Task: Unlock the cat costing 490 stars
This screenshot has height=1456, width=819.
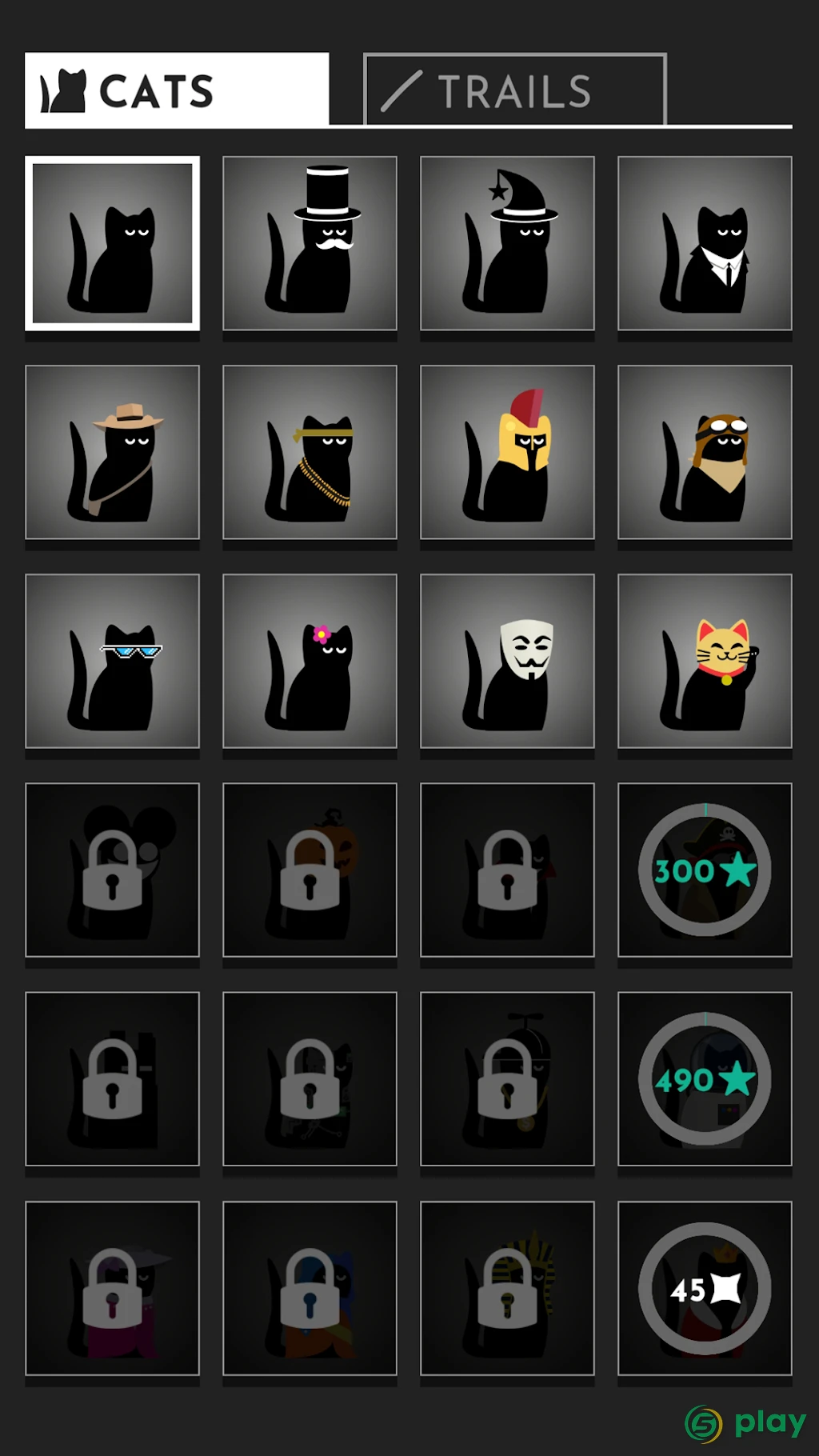Action: [x=705, y=1078]
